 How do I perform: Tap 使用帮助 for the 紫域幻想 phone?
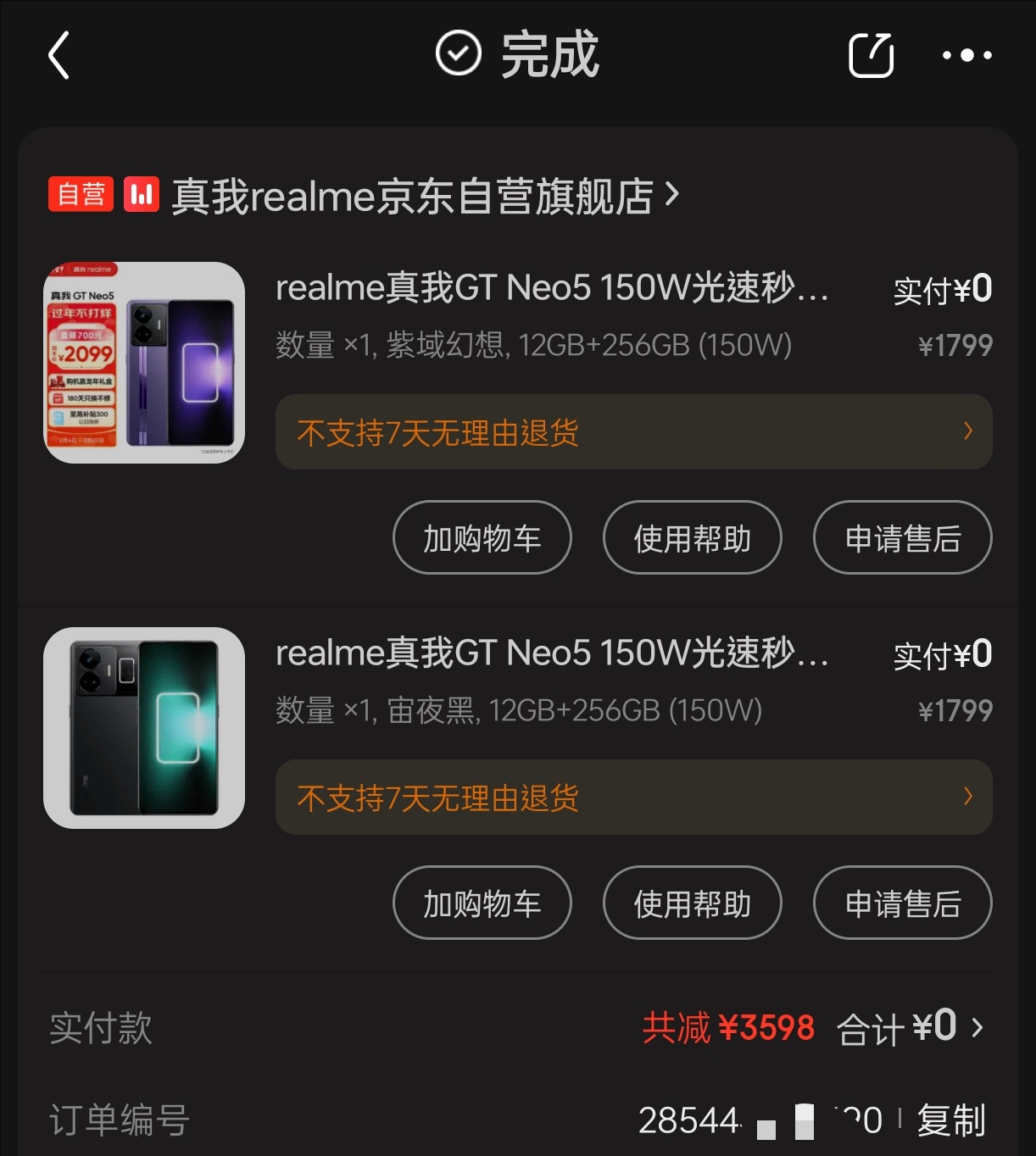click(692, 538)
